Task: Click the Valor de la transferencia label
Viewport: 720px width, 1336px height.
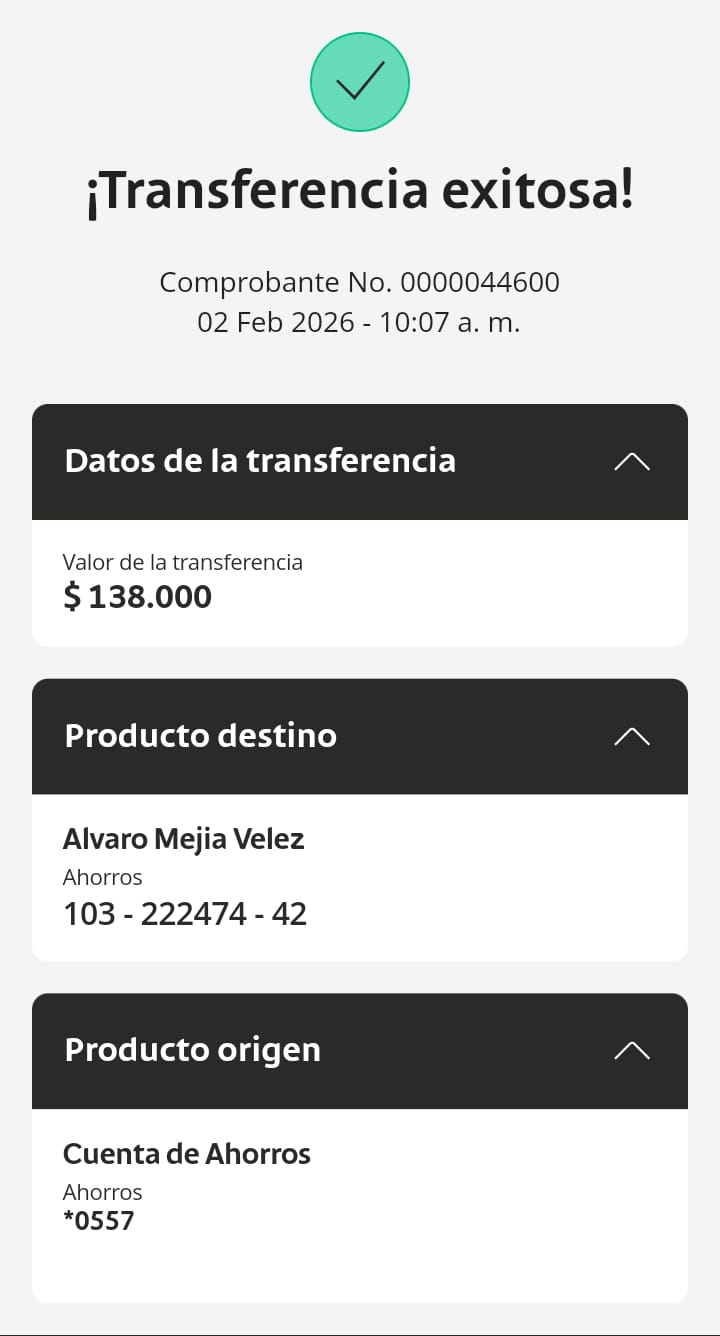Action: [183, 562]
